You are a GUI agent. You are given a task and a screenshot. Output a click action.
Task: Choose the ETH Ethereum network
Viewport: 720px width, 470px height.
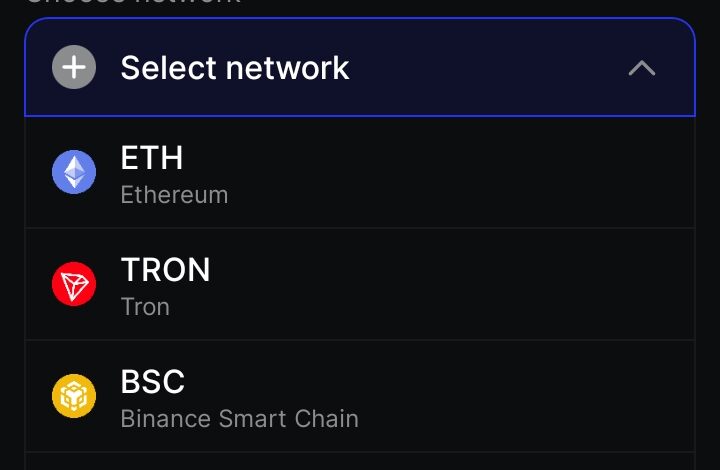[x=359, y=173]
